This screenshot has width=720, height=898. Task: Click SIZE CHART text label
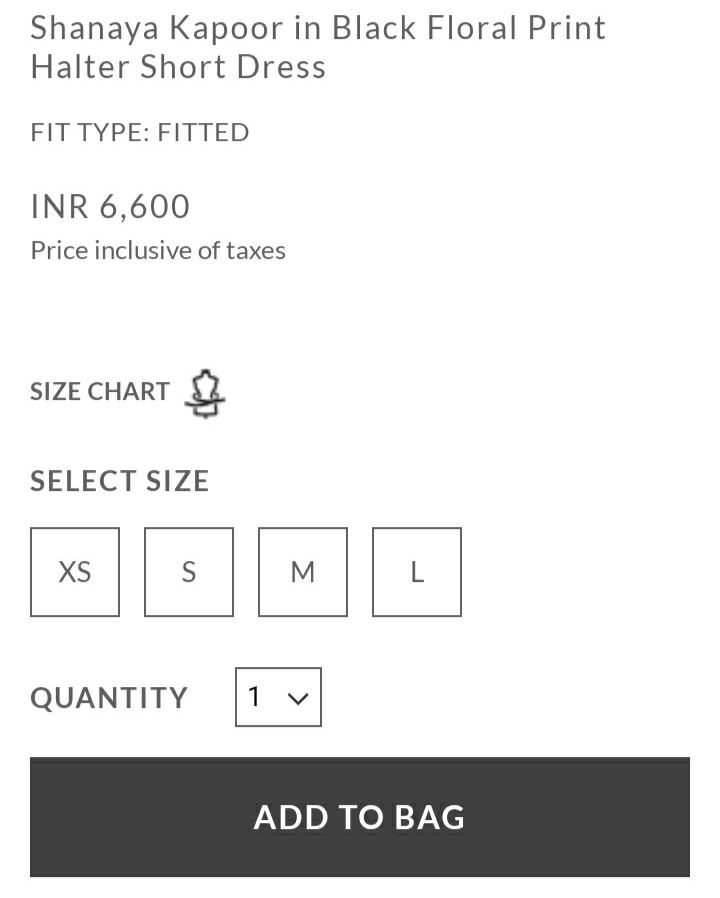[100, 391]
